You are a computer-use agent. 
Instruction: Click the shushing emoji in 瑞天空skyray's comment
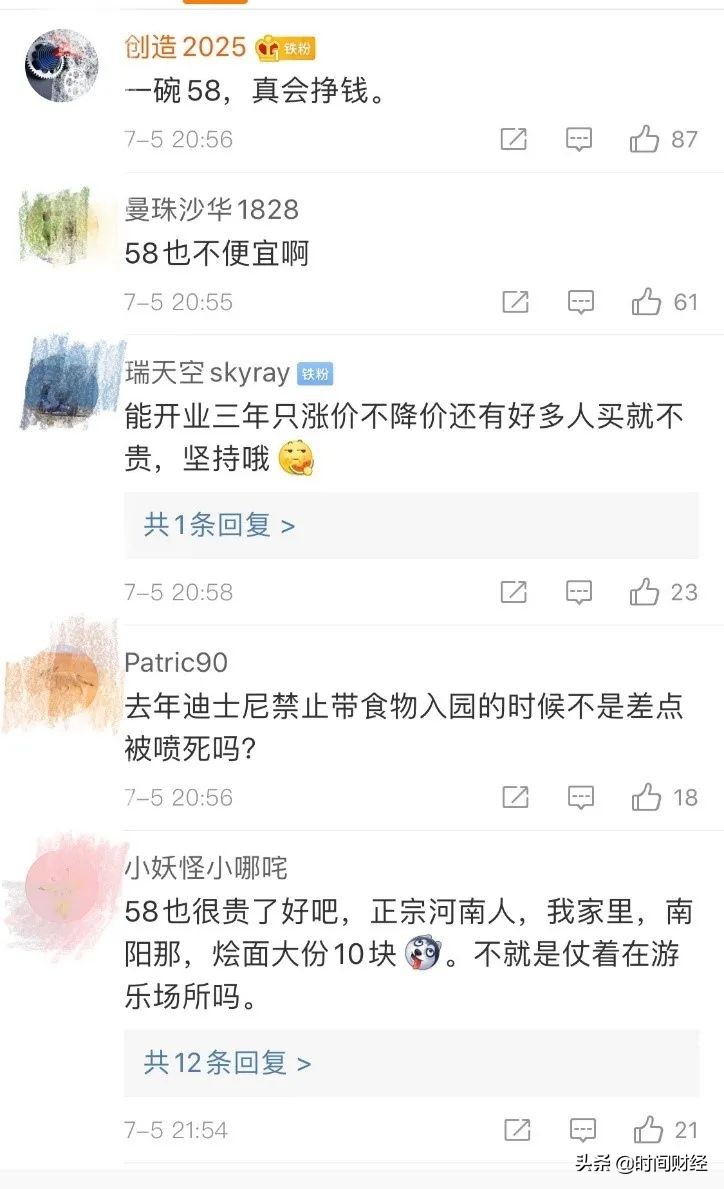tap(298, 463)
